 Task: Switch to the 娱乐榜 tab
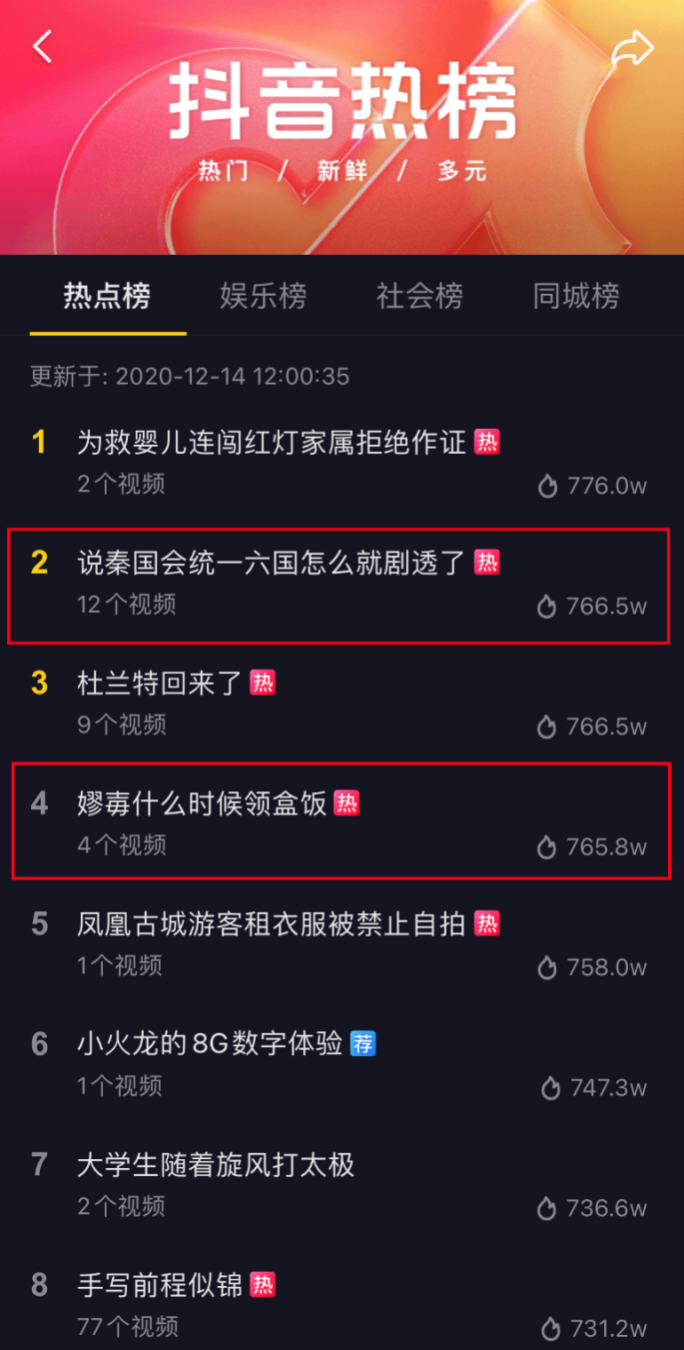263,296
